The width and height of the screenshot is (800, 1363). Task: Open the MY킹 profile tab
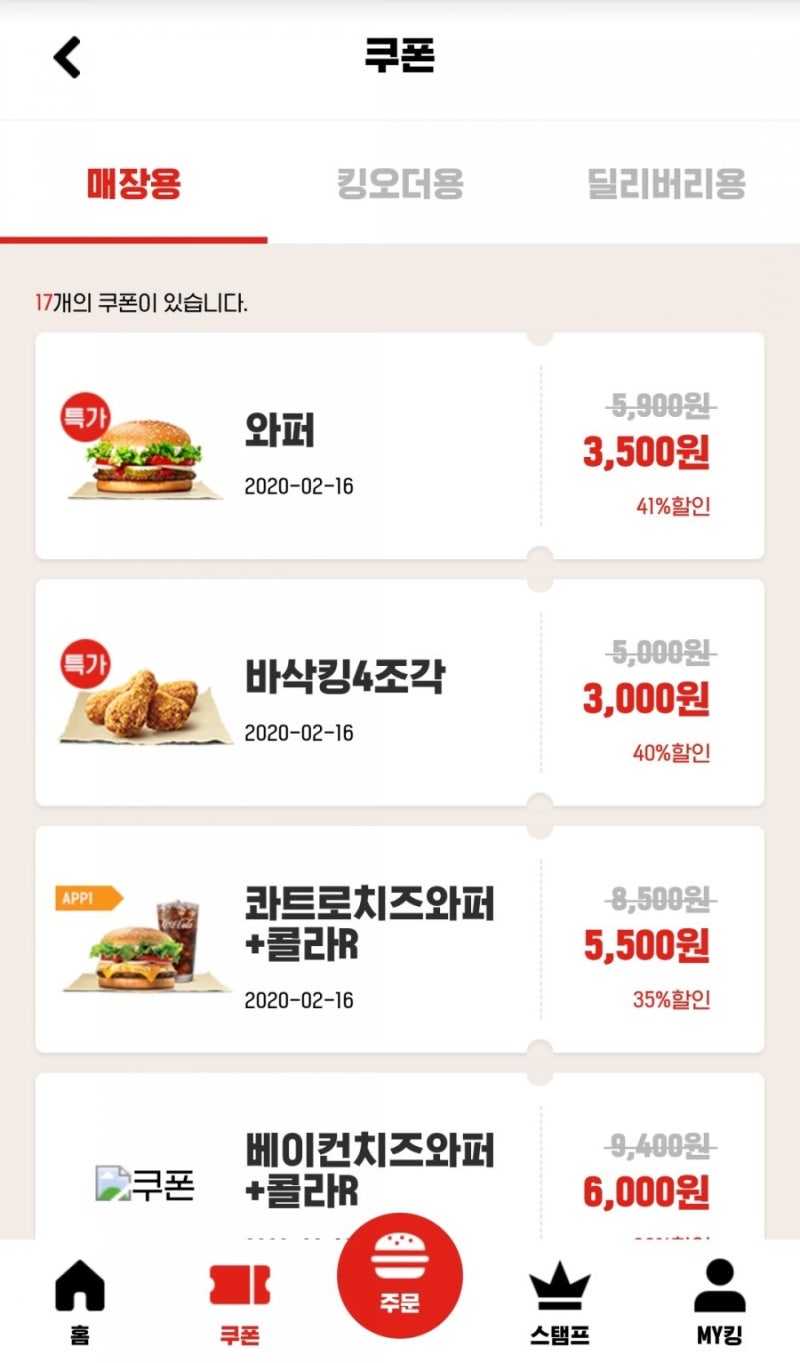click(x=720, y=1301)
